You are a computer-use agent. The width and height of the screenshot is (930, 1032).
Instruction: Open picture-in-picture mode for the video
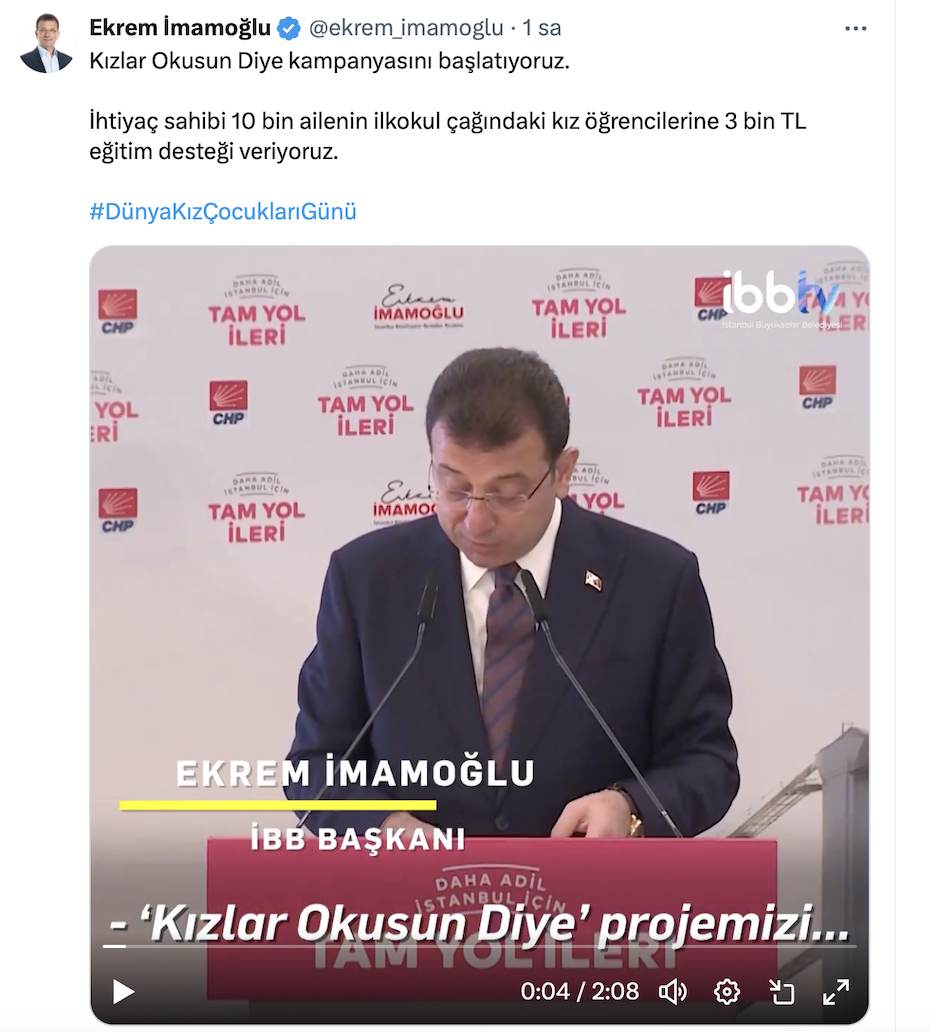click(781, 991)
